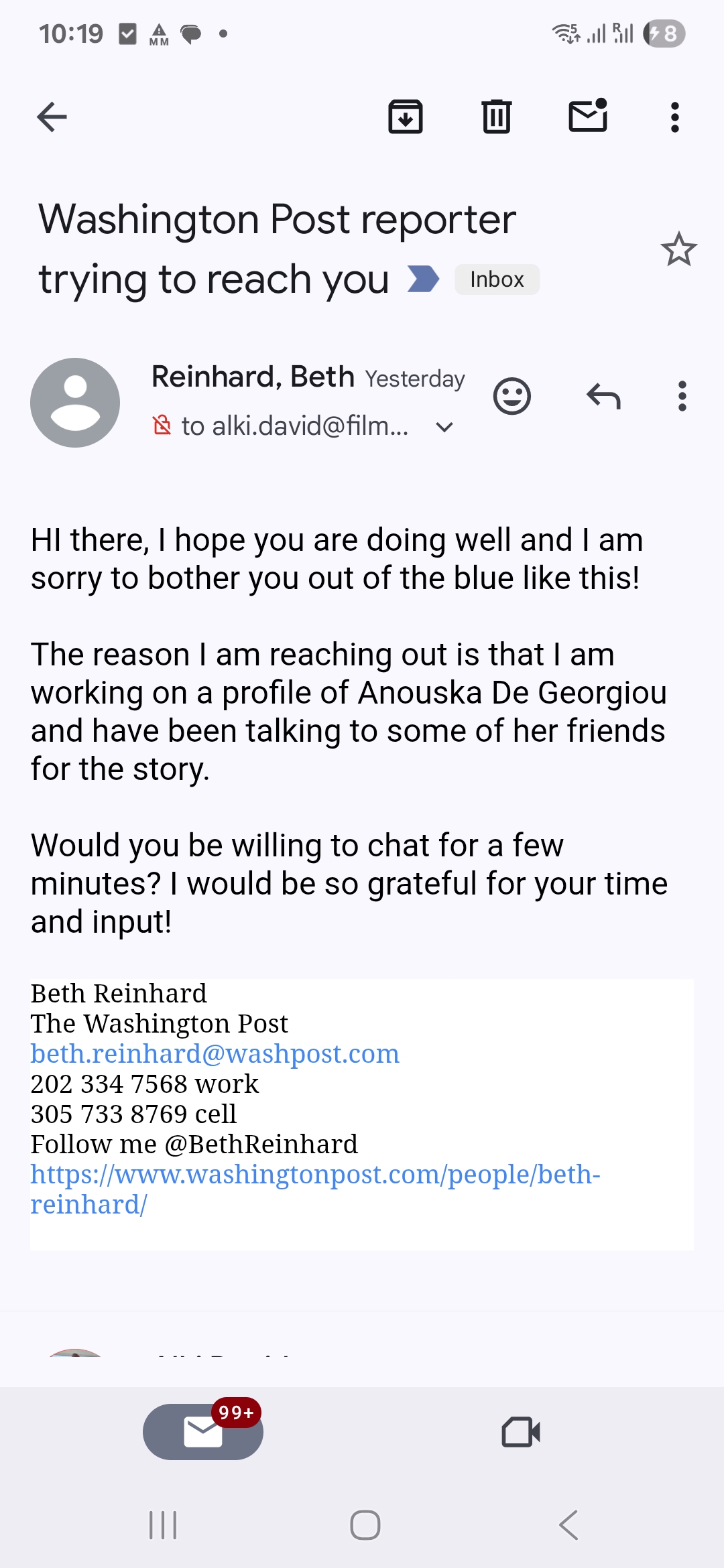Reply to Beth Reinhard's message
Viewport: 724px width, 1568px height.
point(603,396)
